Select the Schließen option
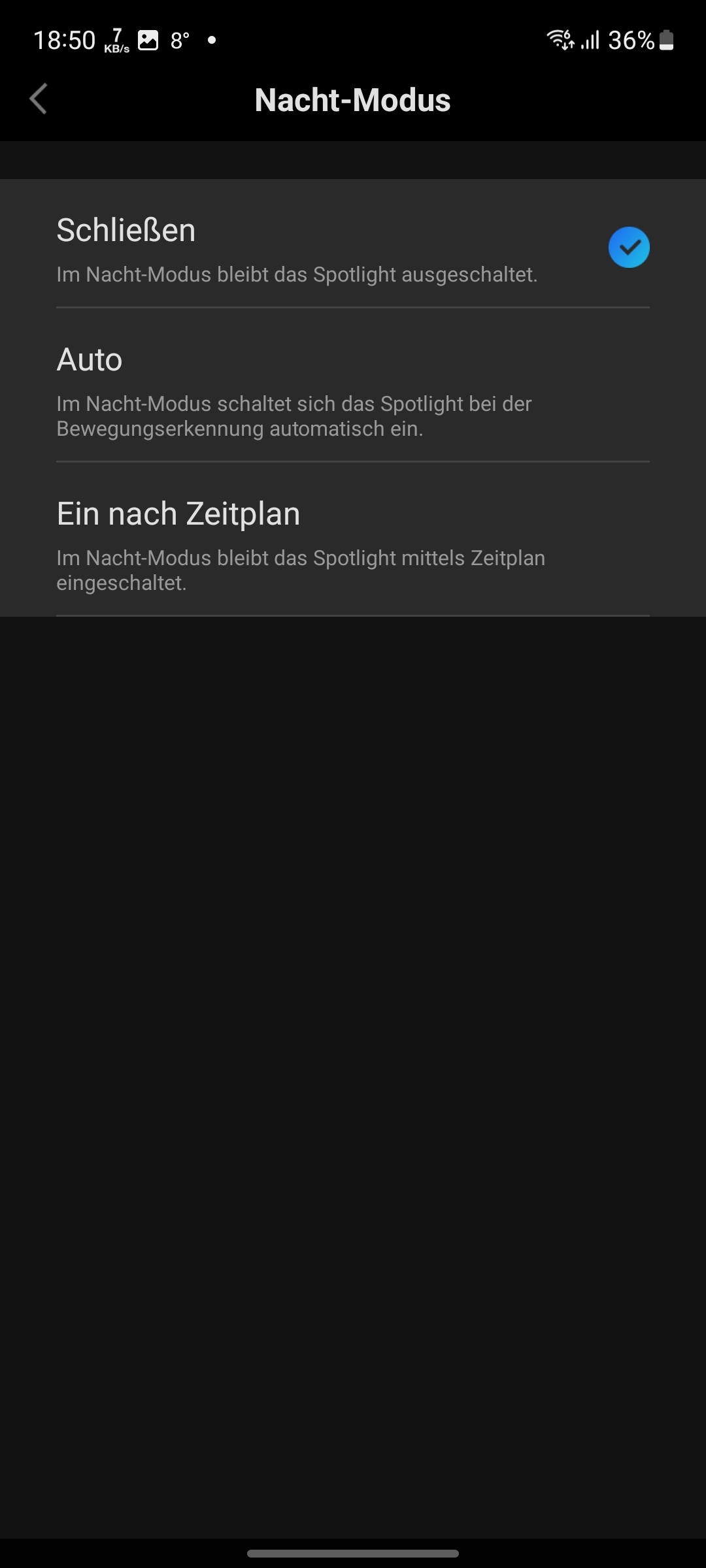 [x=353, y=247]
